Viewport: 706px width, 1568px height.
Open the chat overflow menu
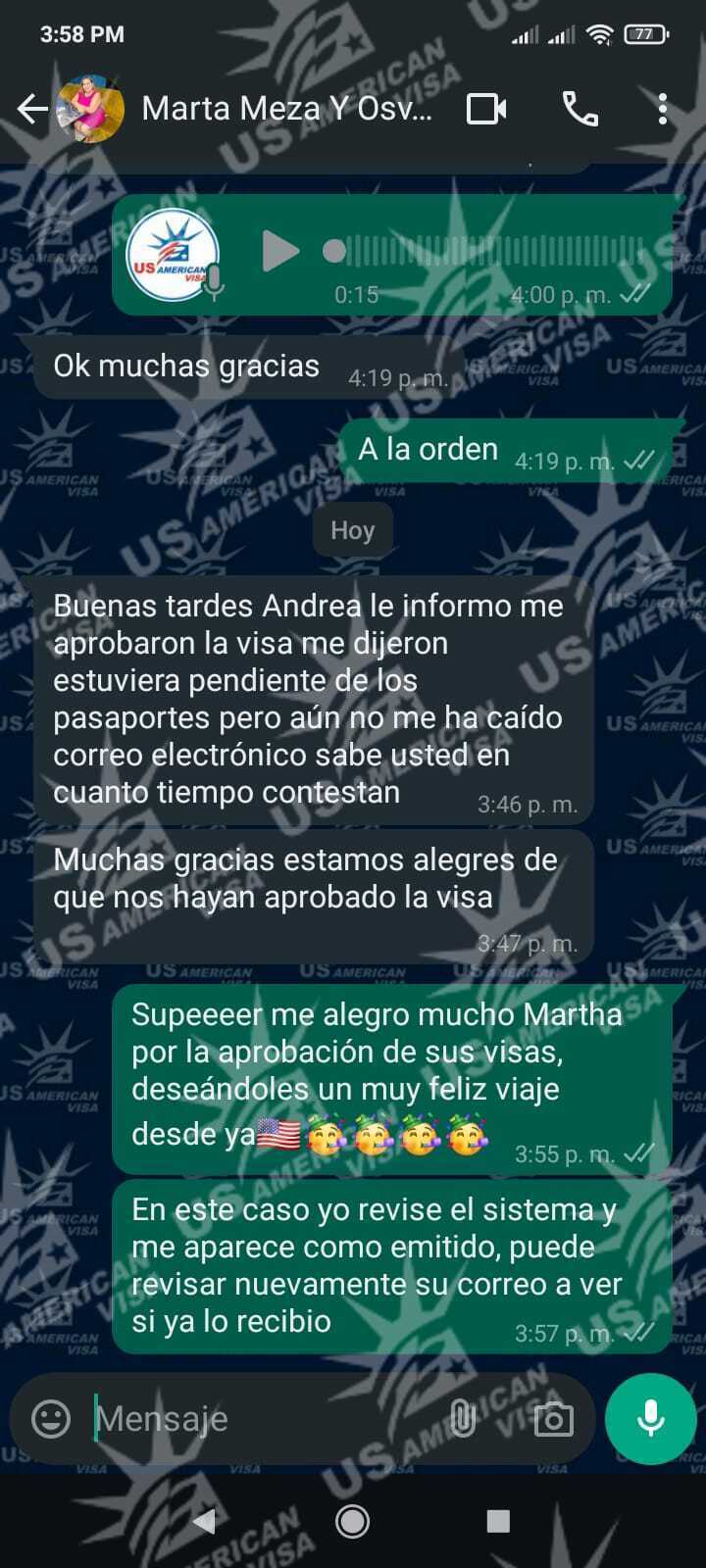pyautogui.click(x=663, y=109)
